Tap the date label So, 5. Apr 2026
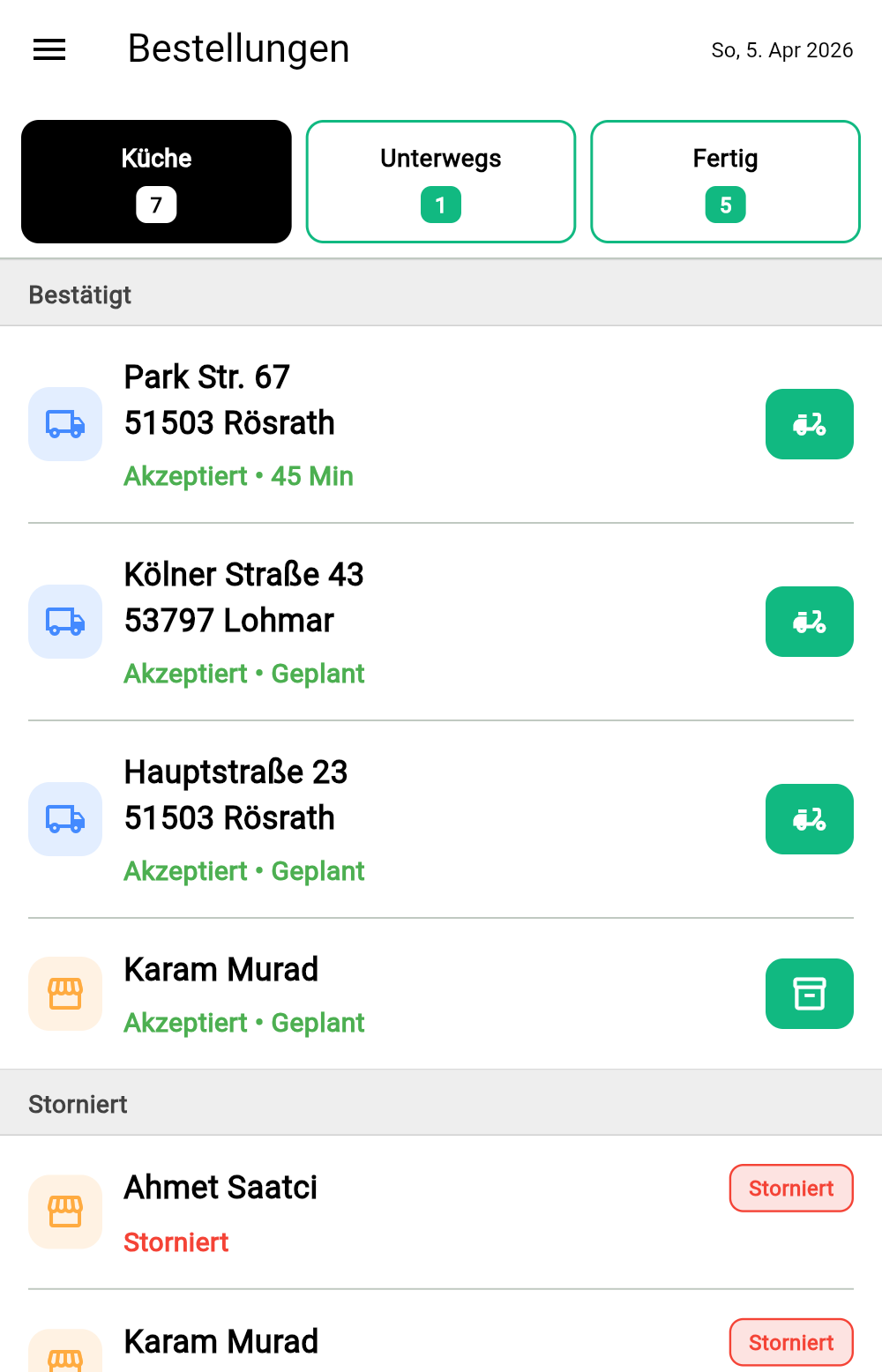The image size is (882, 1372). (781, 50)
